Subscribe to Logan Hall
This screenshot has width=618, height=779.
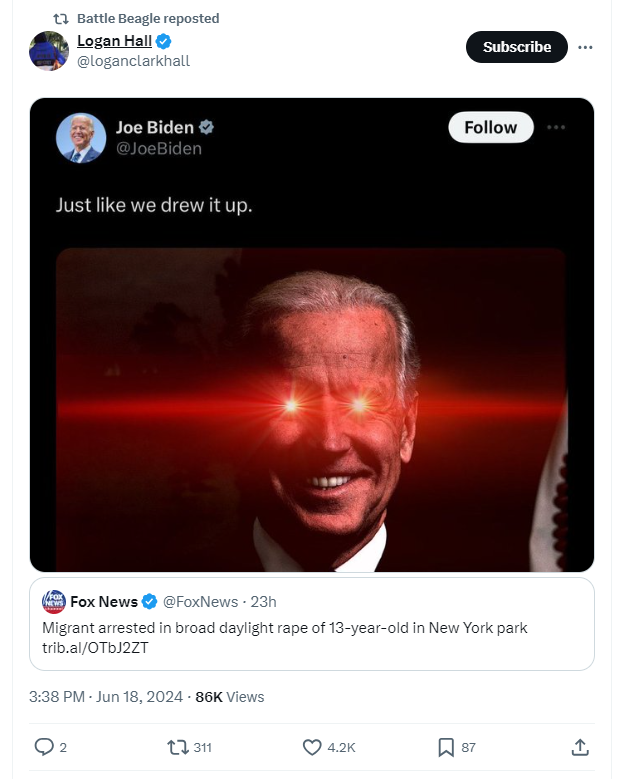point(516,47)
